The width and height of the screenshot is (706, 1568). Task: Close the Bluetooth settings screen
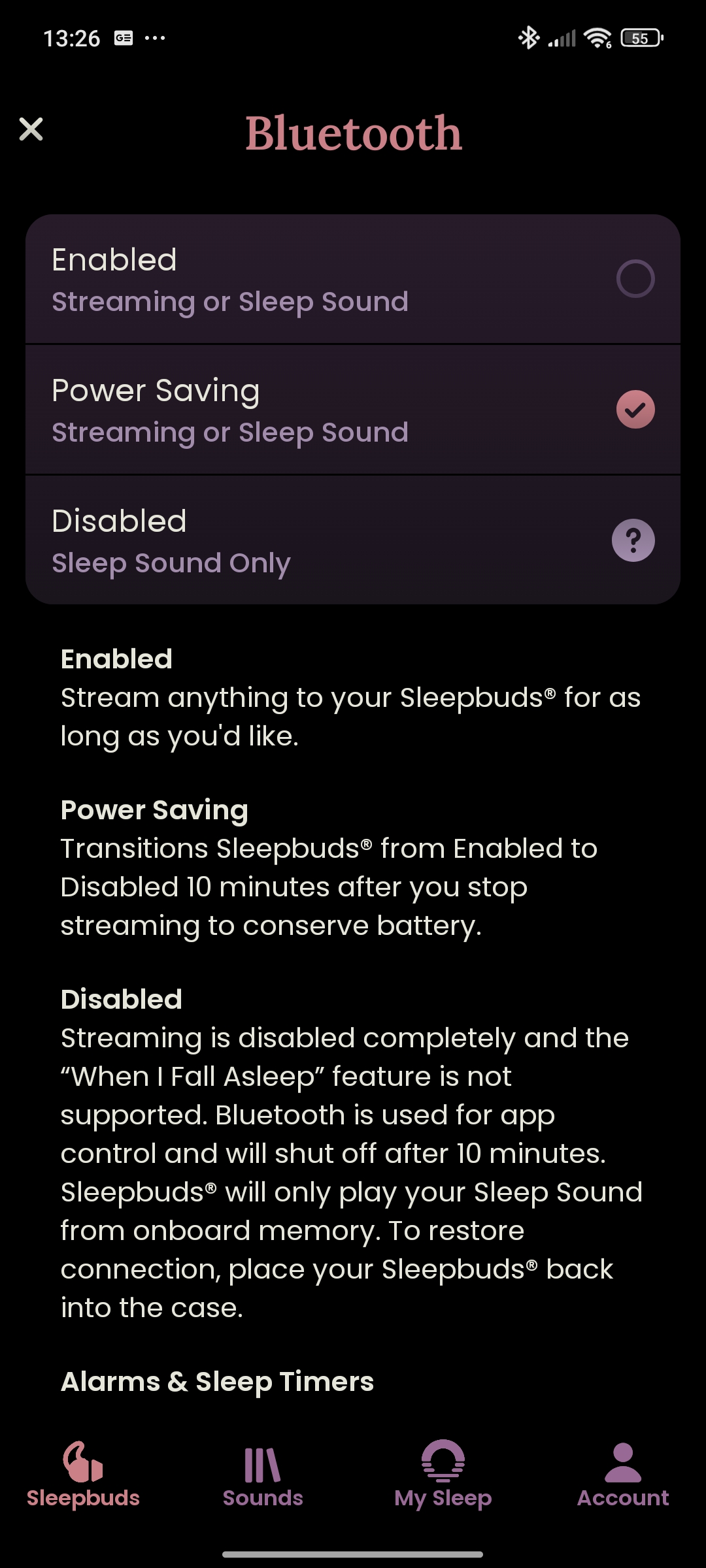click(x=31, y=129)
